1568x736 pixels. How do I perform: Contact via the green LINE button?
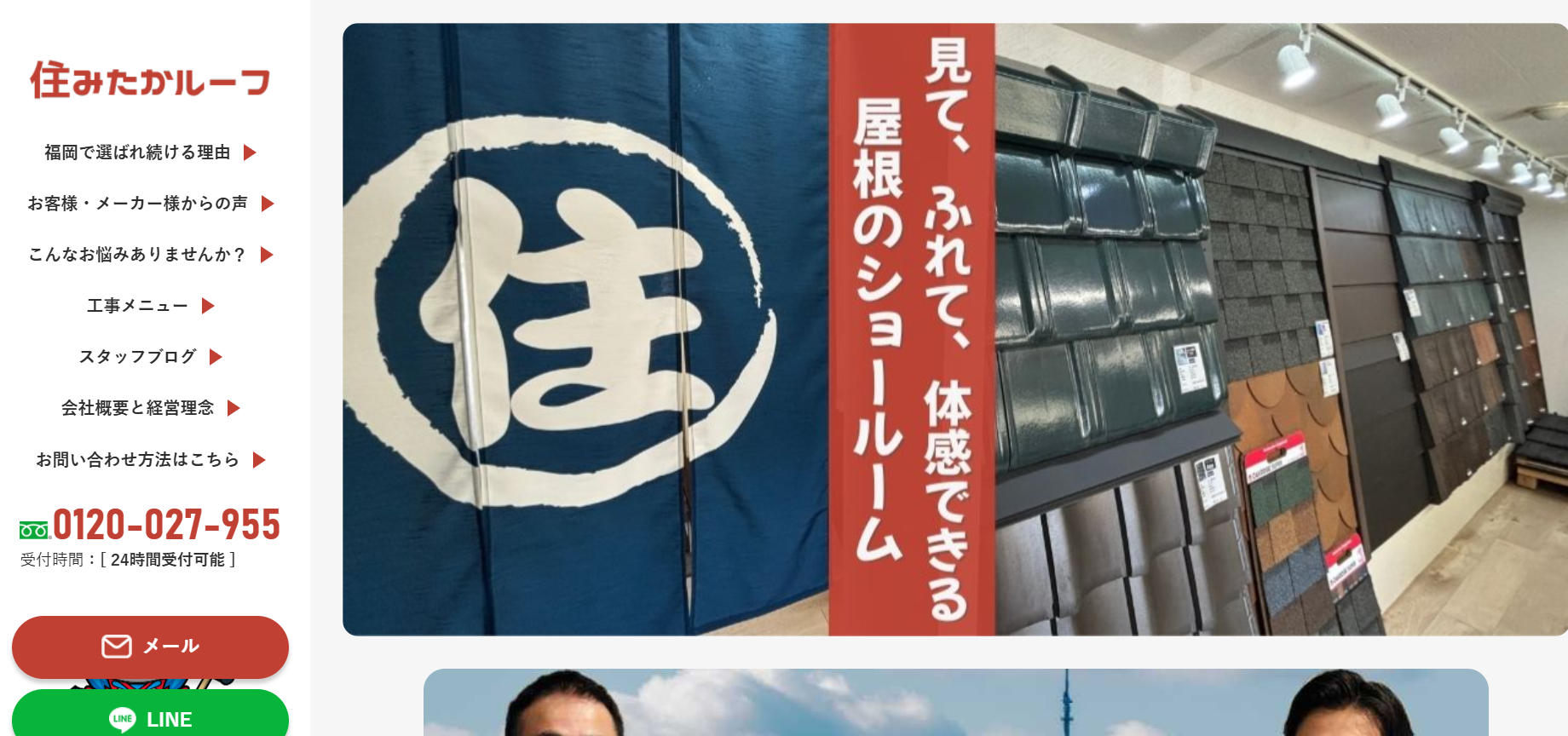click(150, 718)
